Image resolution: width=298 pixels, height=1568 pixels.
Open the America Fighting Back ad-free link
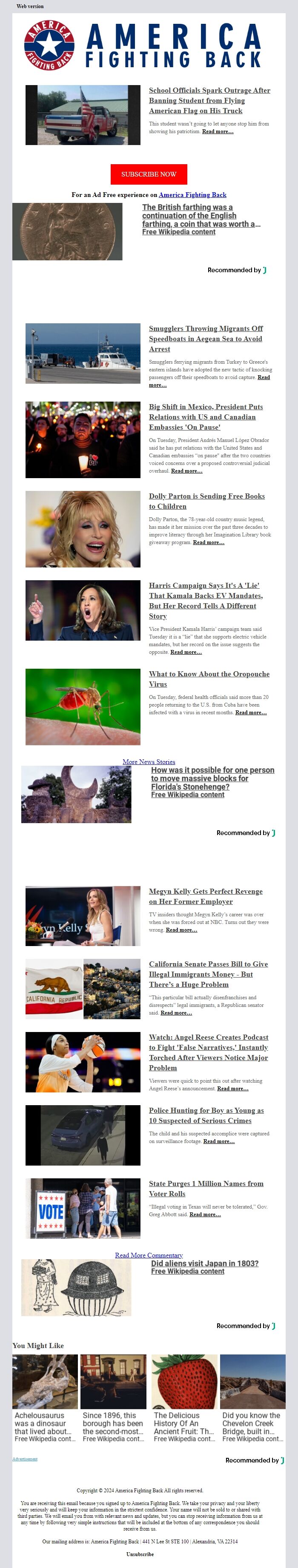tap(192, 195)
